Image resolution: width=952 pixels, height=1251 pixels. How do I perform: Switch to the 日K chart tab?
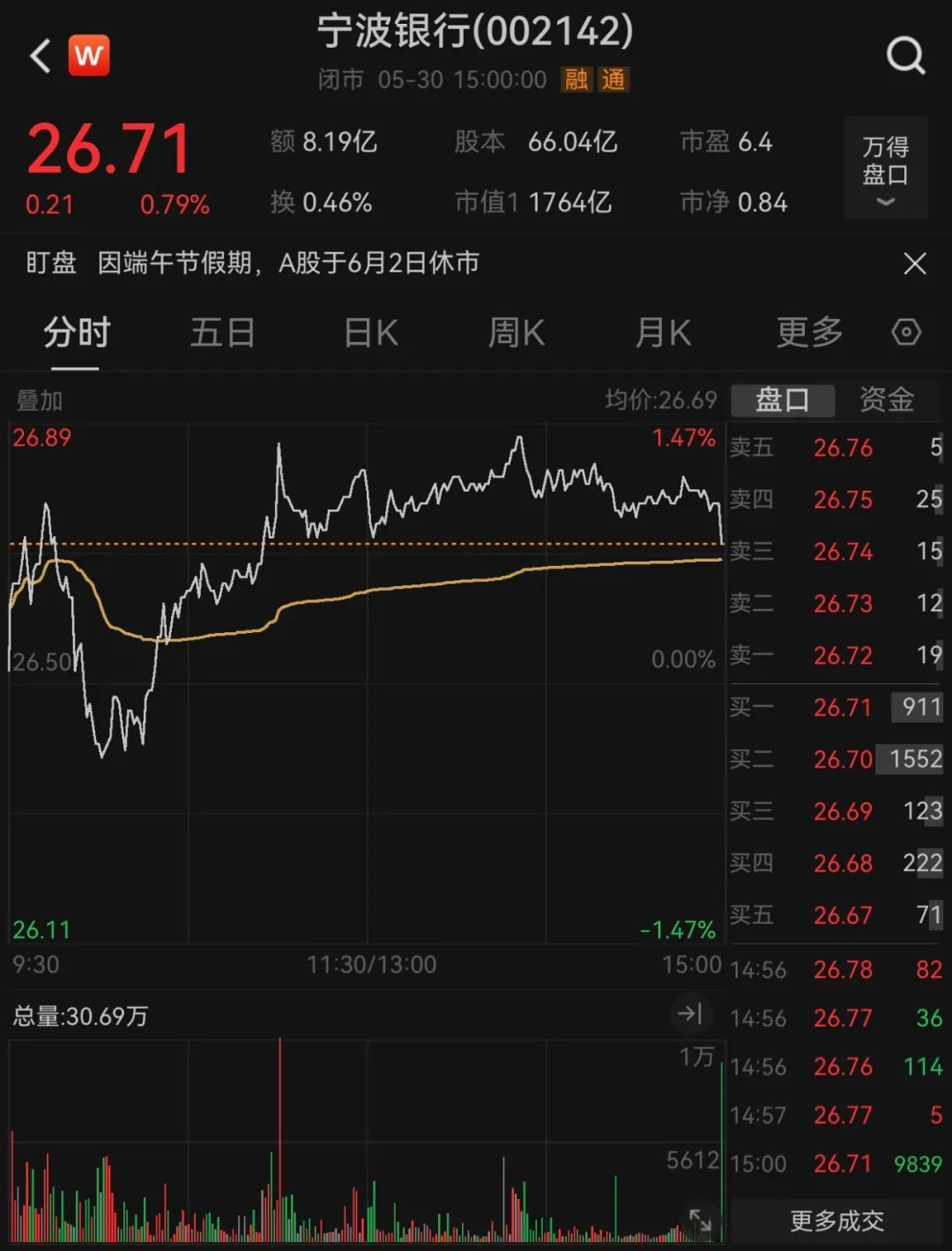370,333
